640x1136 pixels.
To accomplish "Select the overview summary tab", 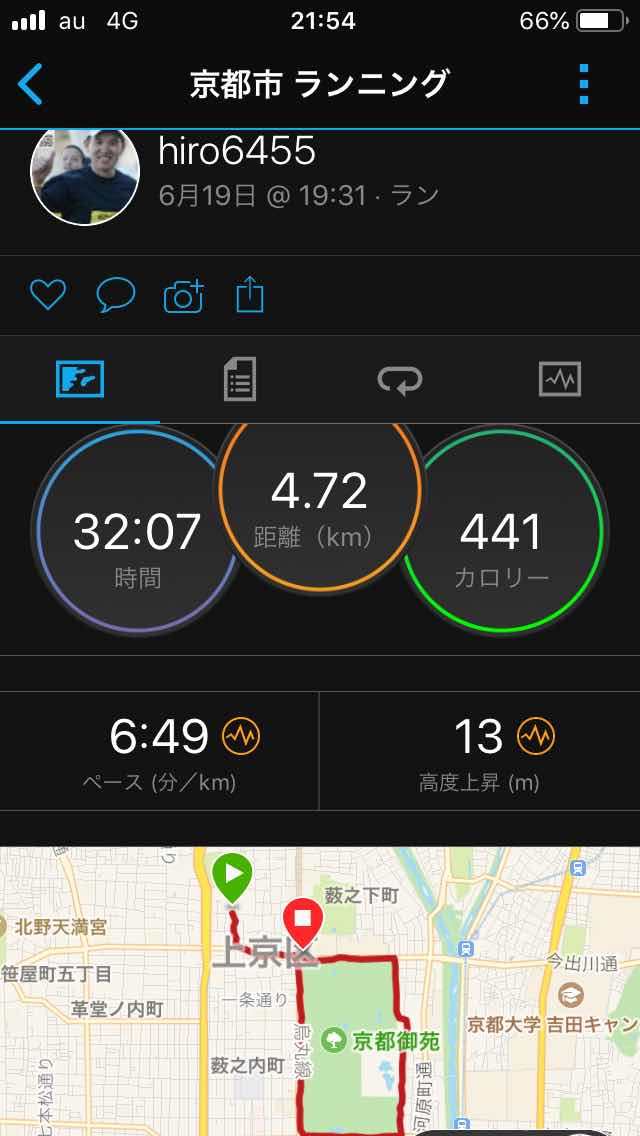I will tap(80, 380).
